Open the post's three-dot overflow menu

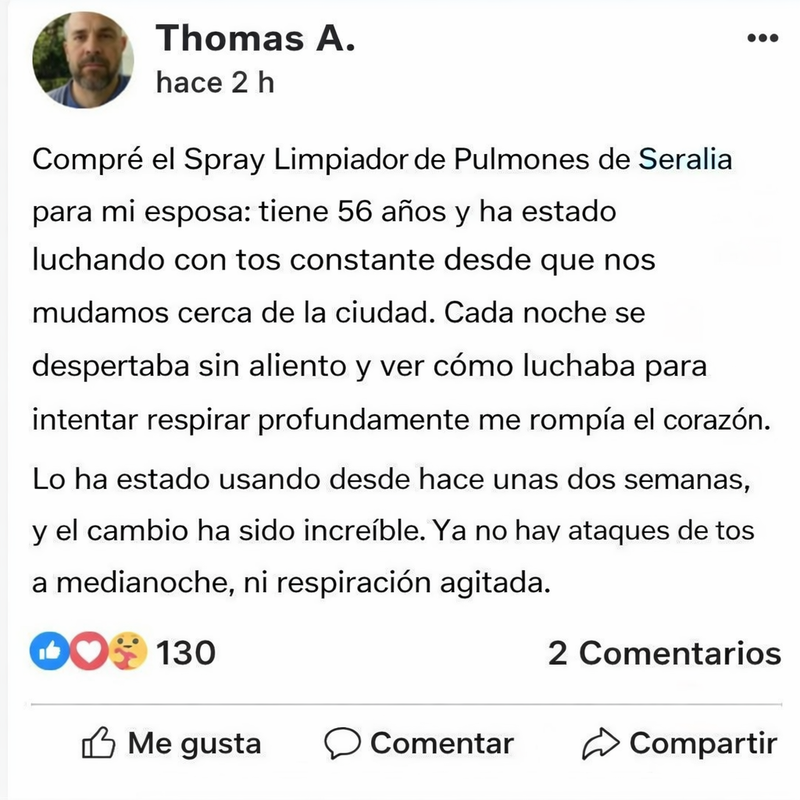(x=762, y=37)
